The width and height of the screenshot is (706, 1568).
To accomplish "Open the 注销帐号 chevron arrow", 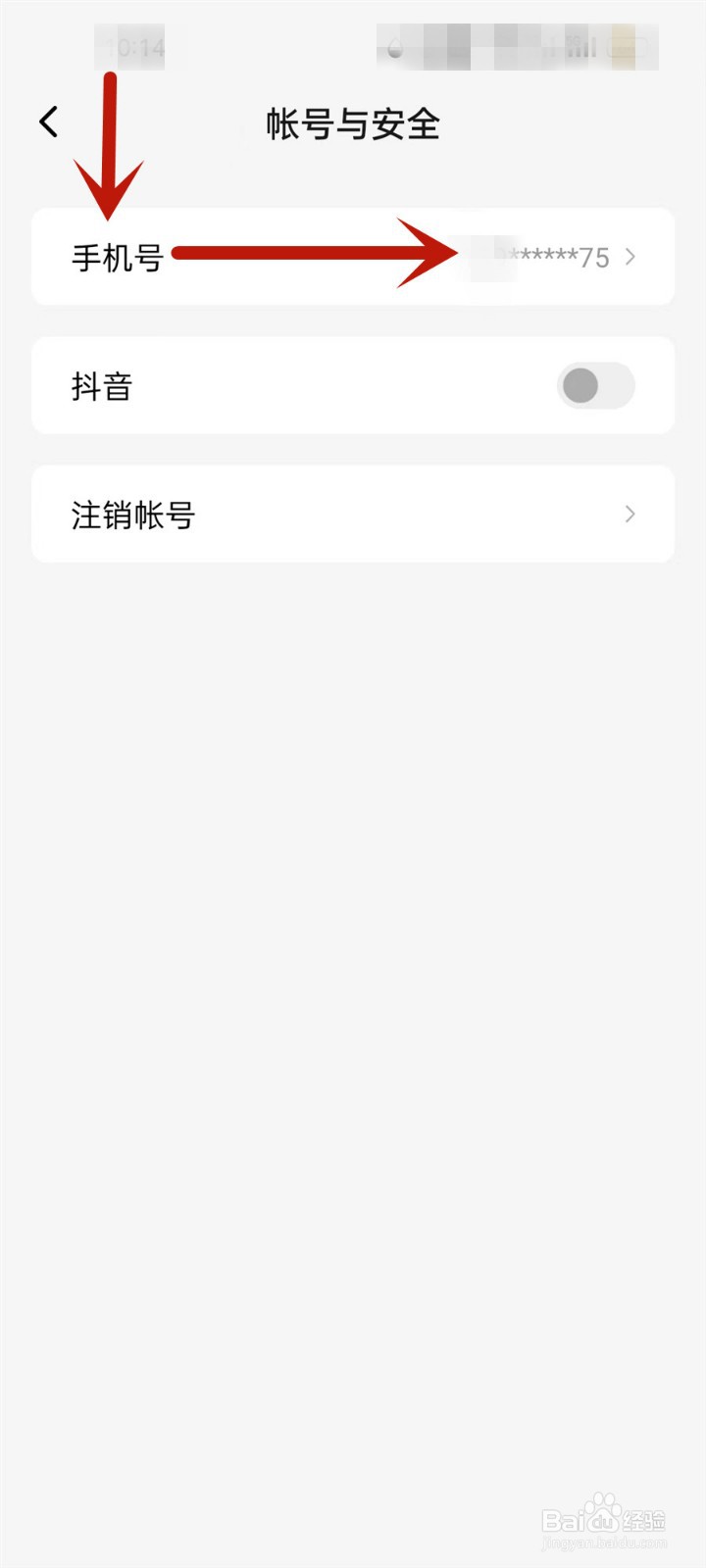I will coord(631,514).
